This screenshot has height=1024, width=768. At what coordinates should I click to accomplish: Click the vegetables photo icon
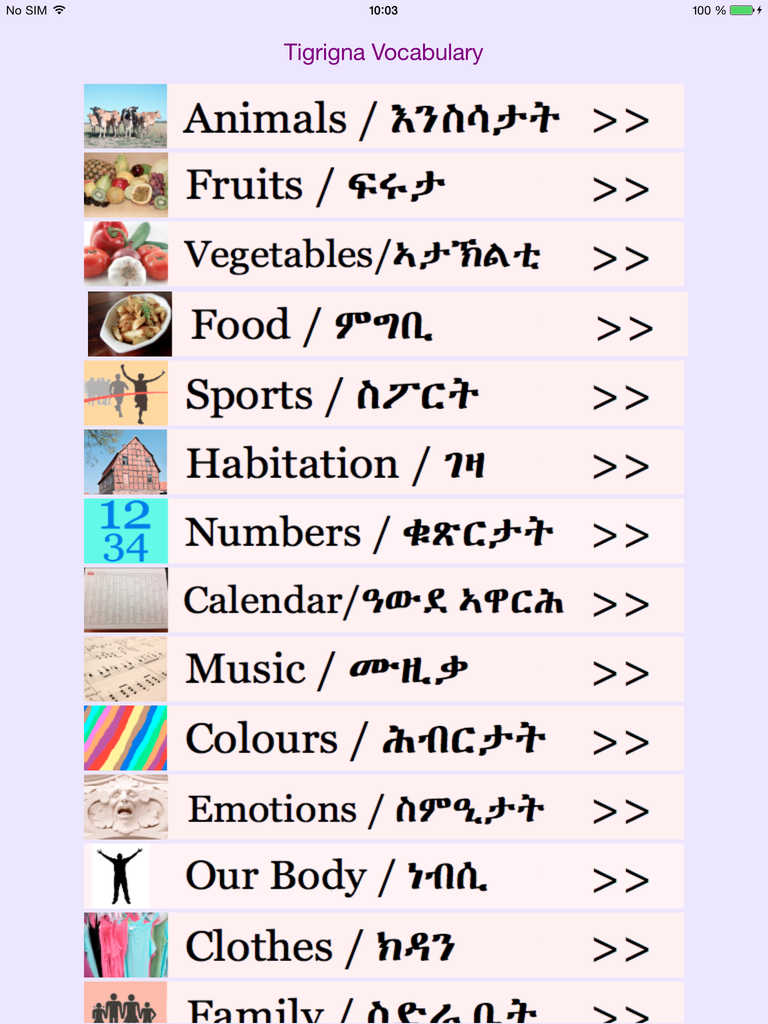coord(124,254)
